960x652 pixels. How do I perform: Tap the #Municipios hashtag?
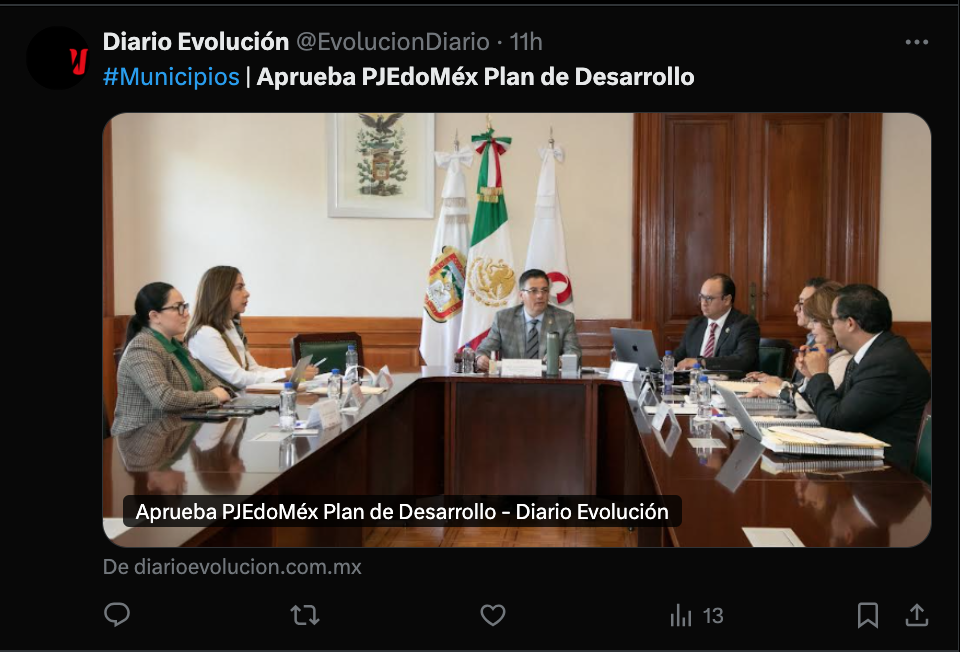[x=171, y=77]
